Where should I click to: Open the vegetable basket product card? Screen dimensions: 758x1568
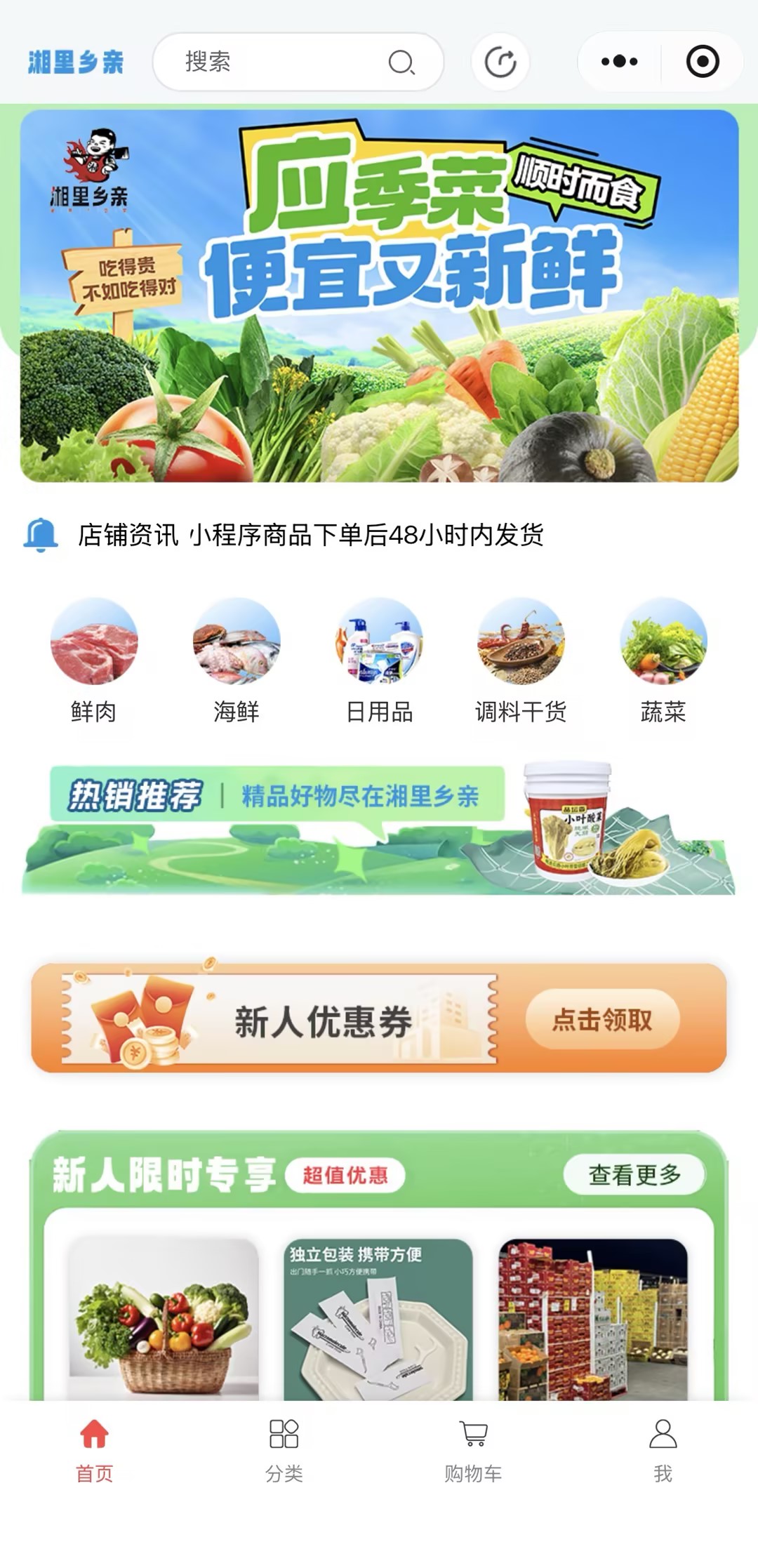pos(164,1320)
